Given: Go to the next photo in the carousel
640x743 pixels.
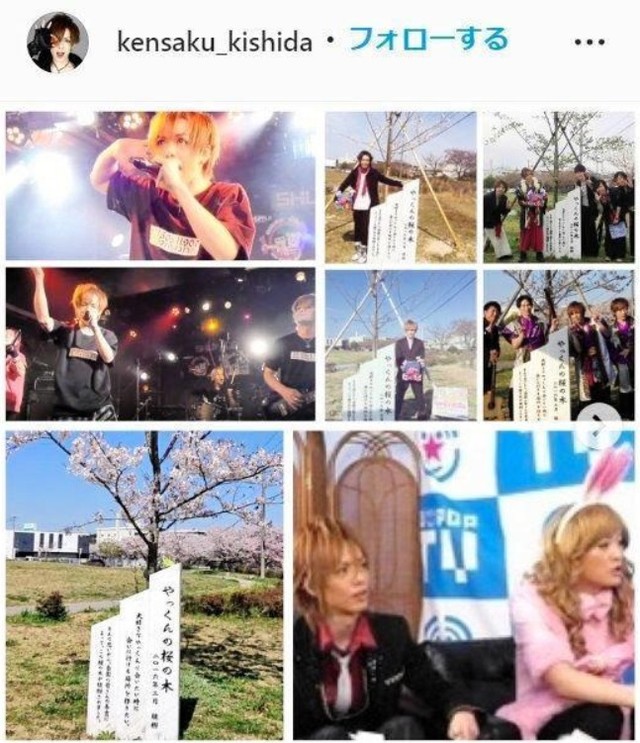Looking at the screenshot, I should click(x=598, y=427).
